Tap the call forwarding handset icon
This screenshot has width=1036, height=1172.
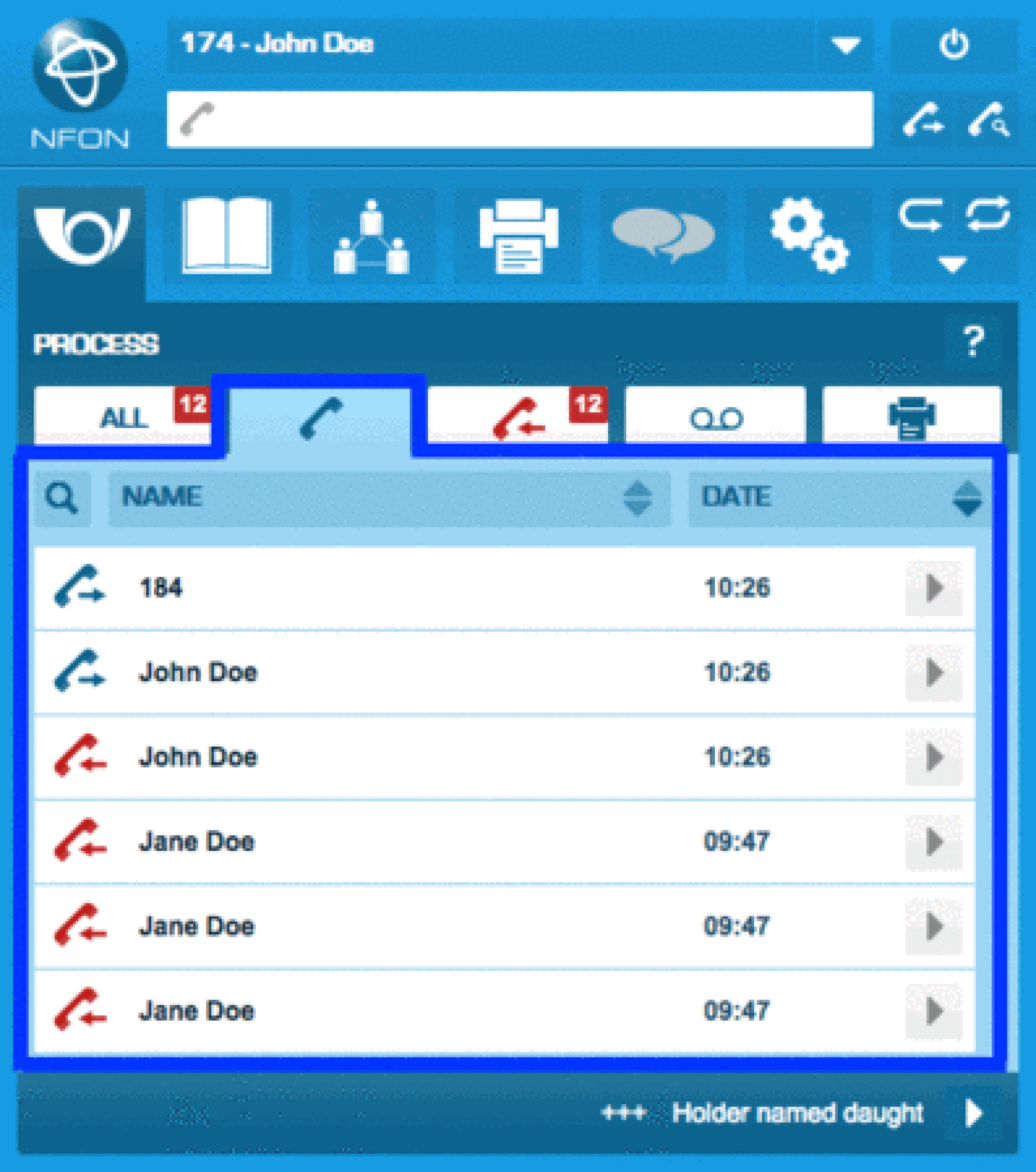pos(922,120)
